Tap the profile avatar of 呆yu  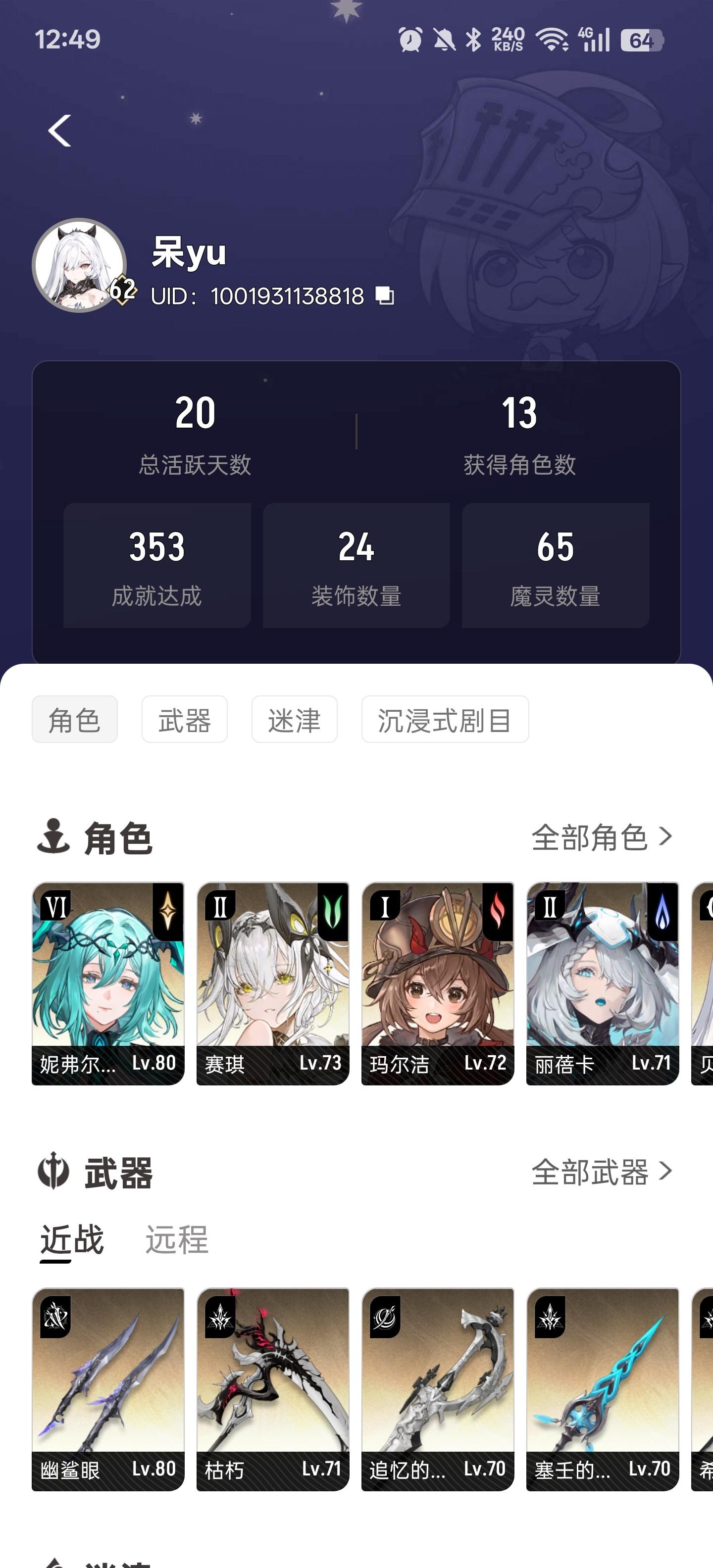click(79, 265)
